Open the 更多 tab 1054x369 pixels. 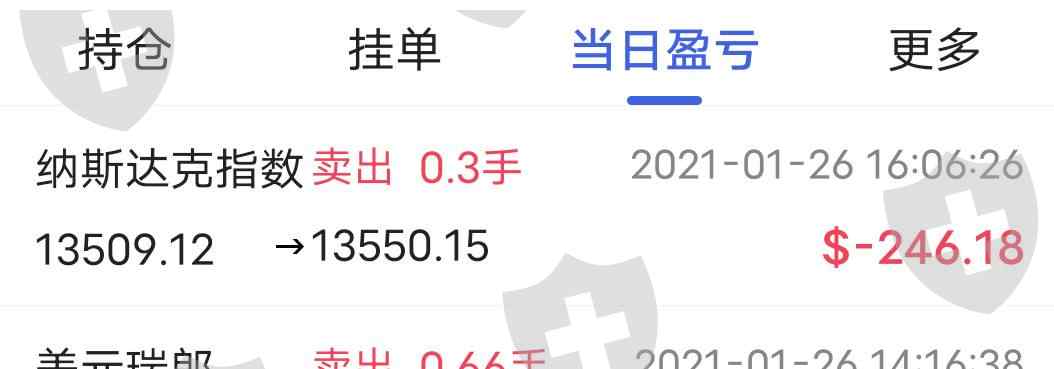(x=934, y=50)
